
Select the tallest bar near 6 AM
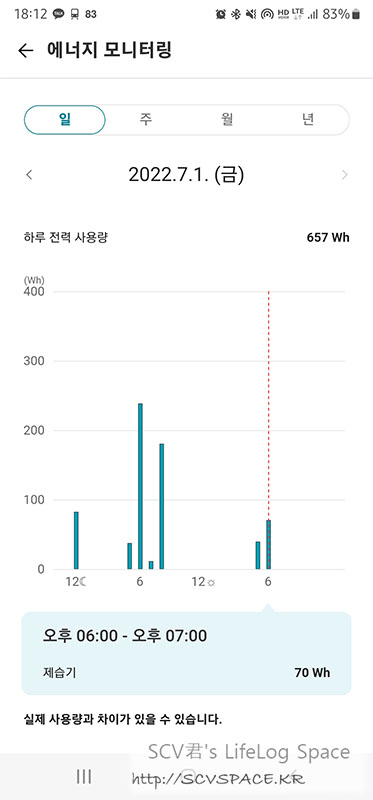click(x=140, y=486)
